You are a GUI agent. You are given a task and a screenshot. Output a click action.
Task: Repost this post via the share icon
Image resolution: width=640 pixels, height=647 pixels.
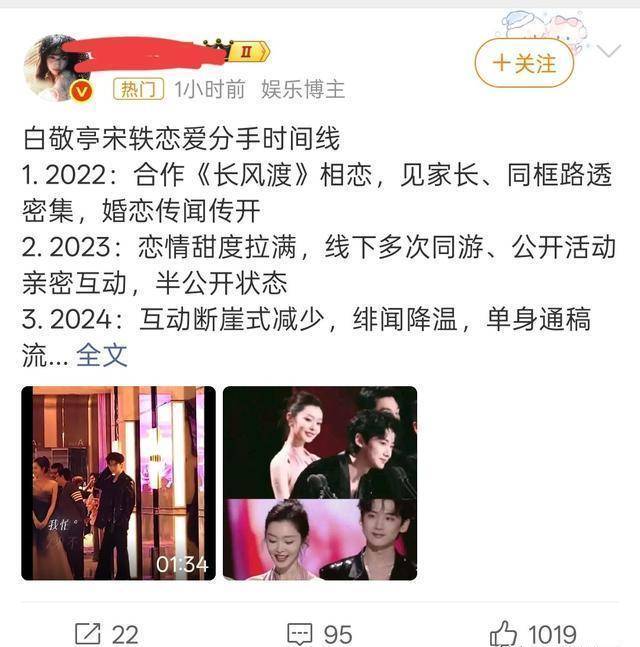(106, 634)
